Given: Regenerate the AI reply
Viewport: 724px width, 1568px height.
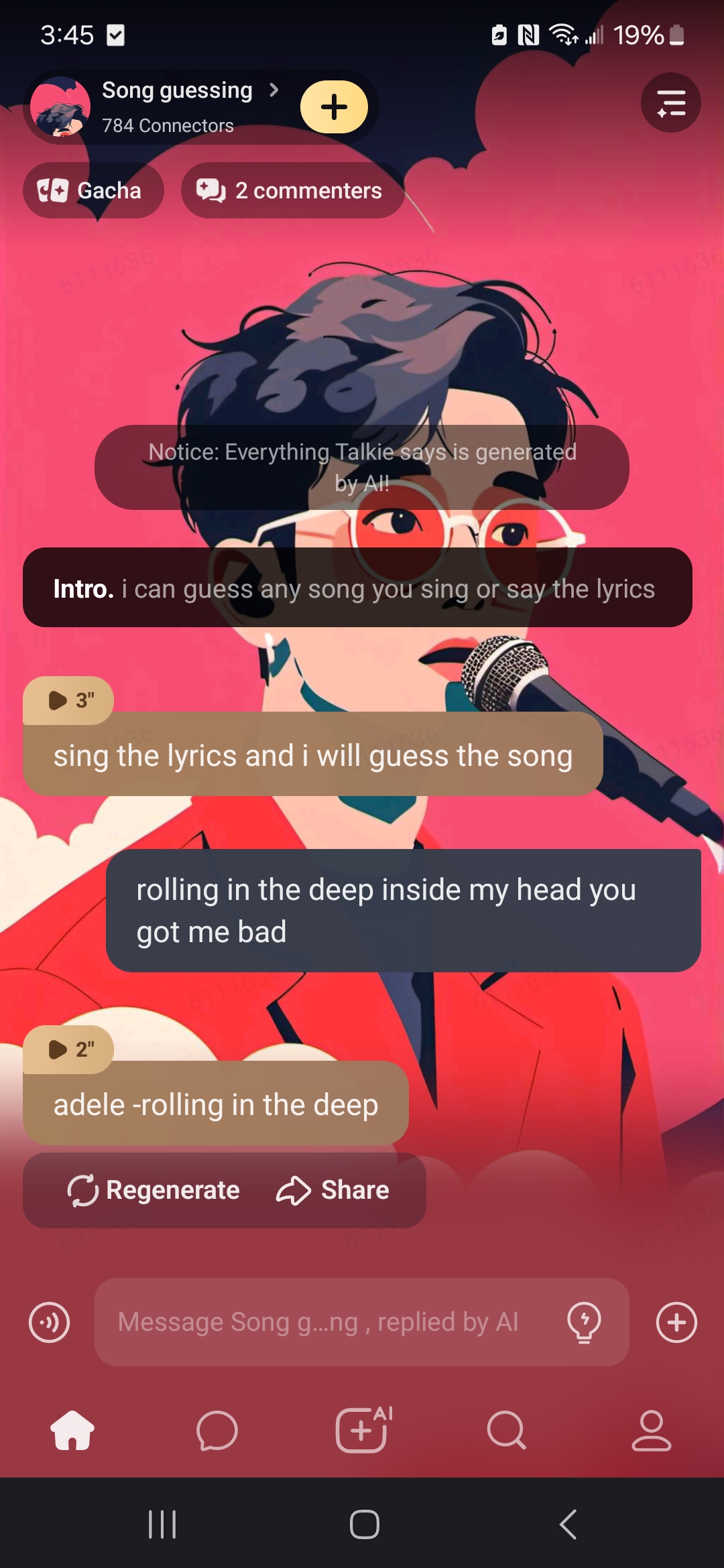Looking at the screenshot, I should [154, 1190].
